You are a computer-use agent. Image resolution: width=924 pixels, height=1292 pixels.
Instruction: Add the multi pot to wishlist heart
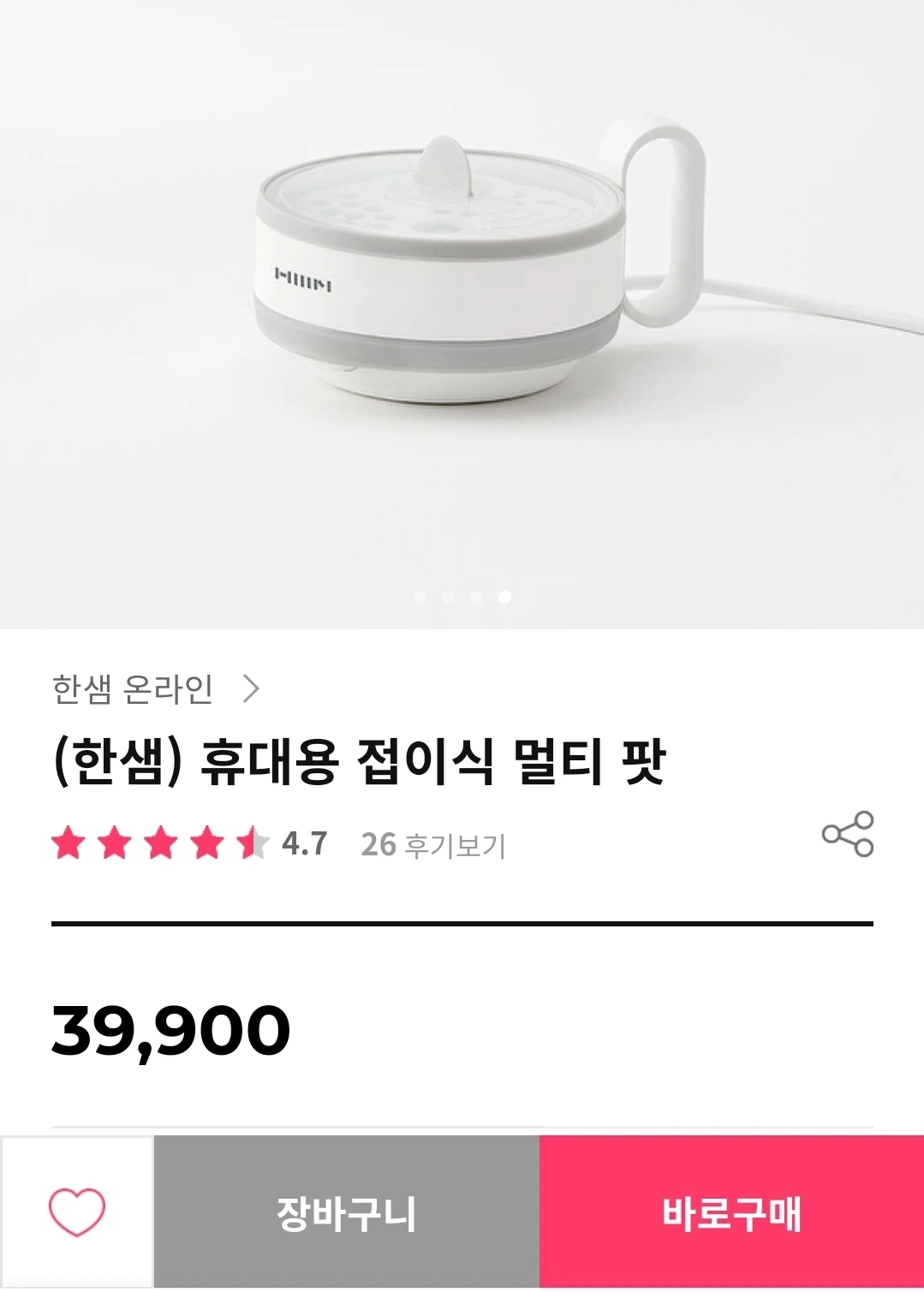tap(76, 1212)
